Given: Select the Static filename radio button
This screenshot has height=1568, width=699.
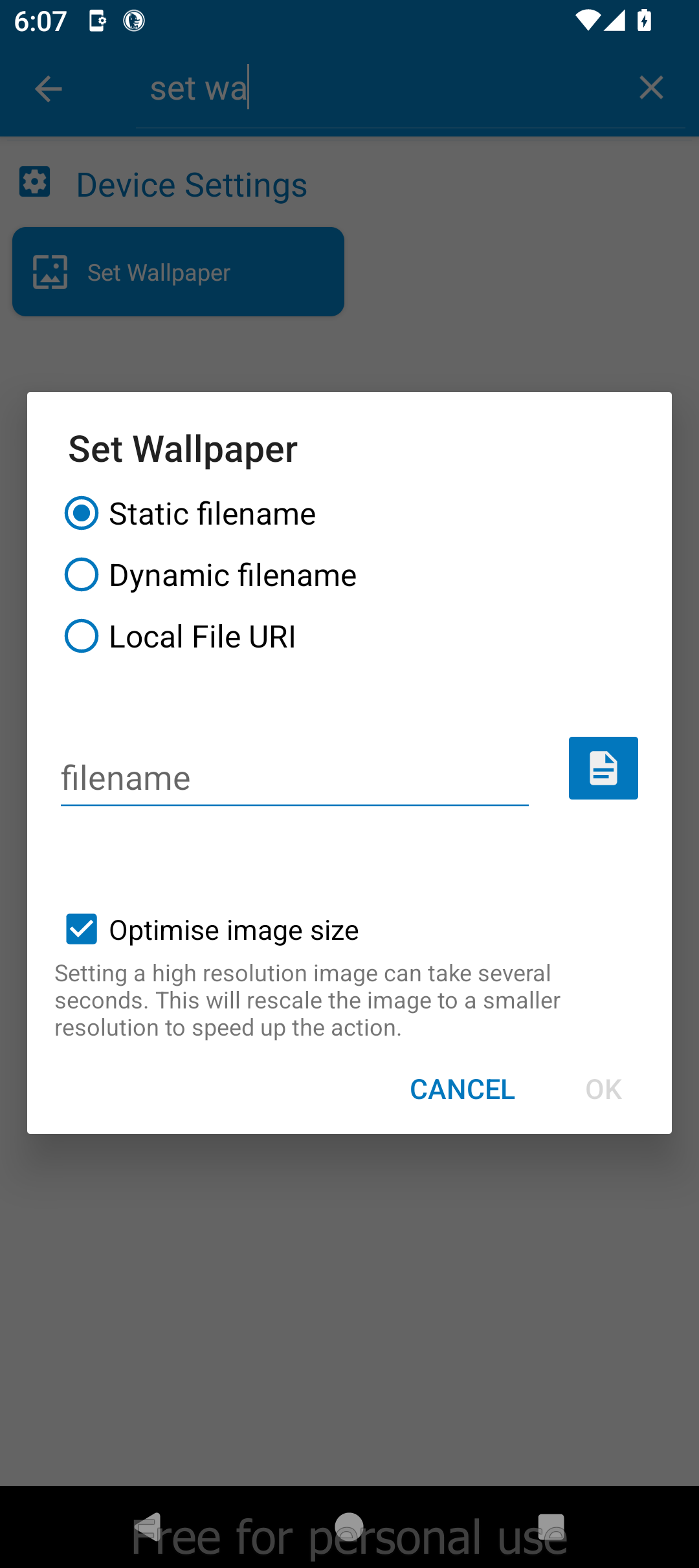Looking at the screenshot, I should tap(81, 513).
